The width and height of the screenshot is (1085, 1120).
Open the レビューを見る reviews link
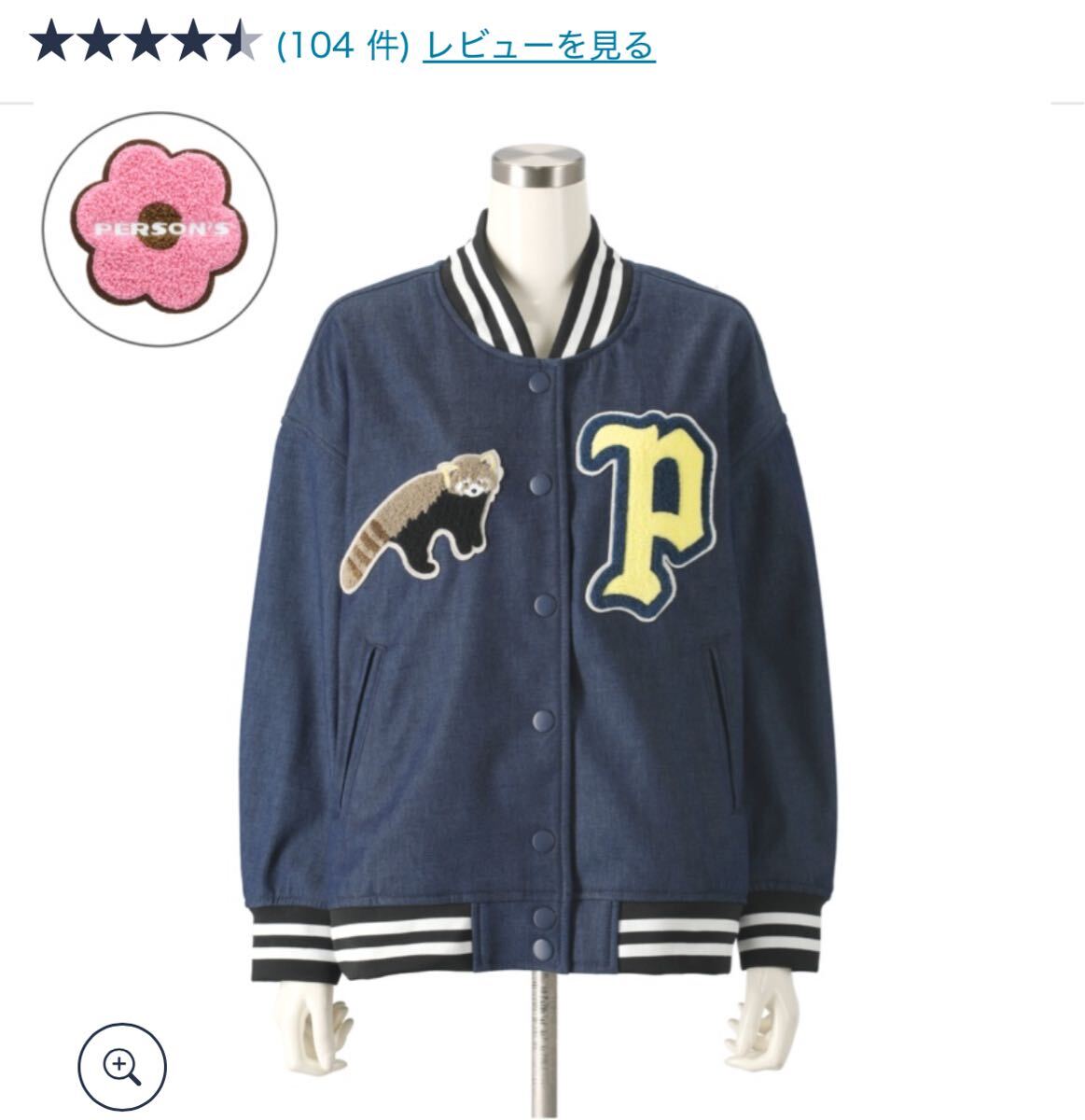click(538, 45)
